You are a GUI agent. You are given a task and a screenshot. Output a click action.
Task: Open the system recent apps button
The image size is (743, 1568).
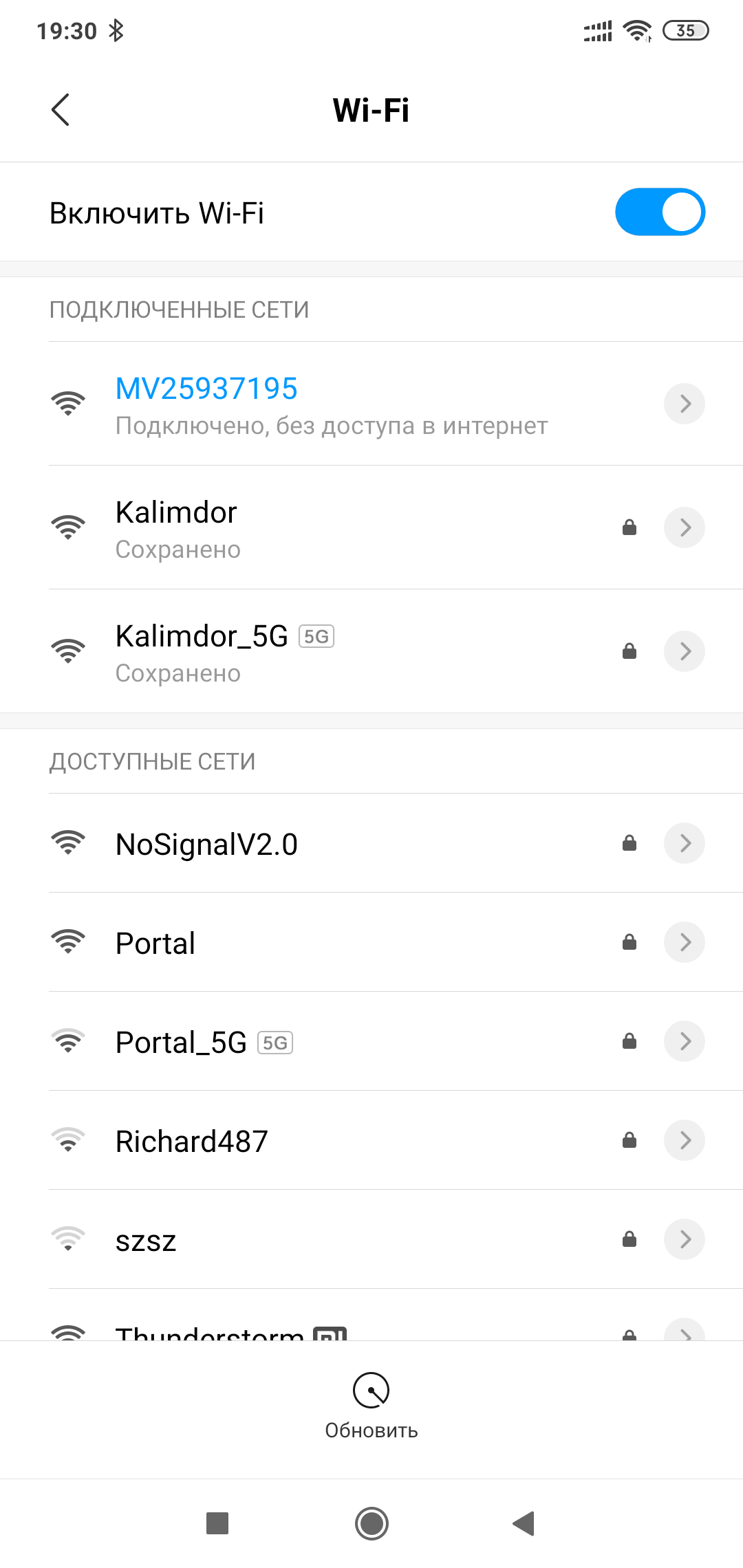217,1523
